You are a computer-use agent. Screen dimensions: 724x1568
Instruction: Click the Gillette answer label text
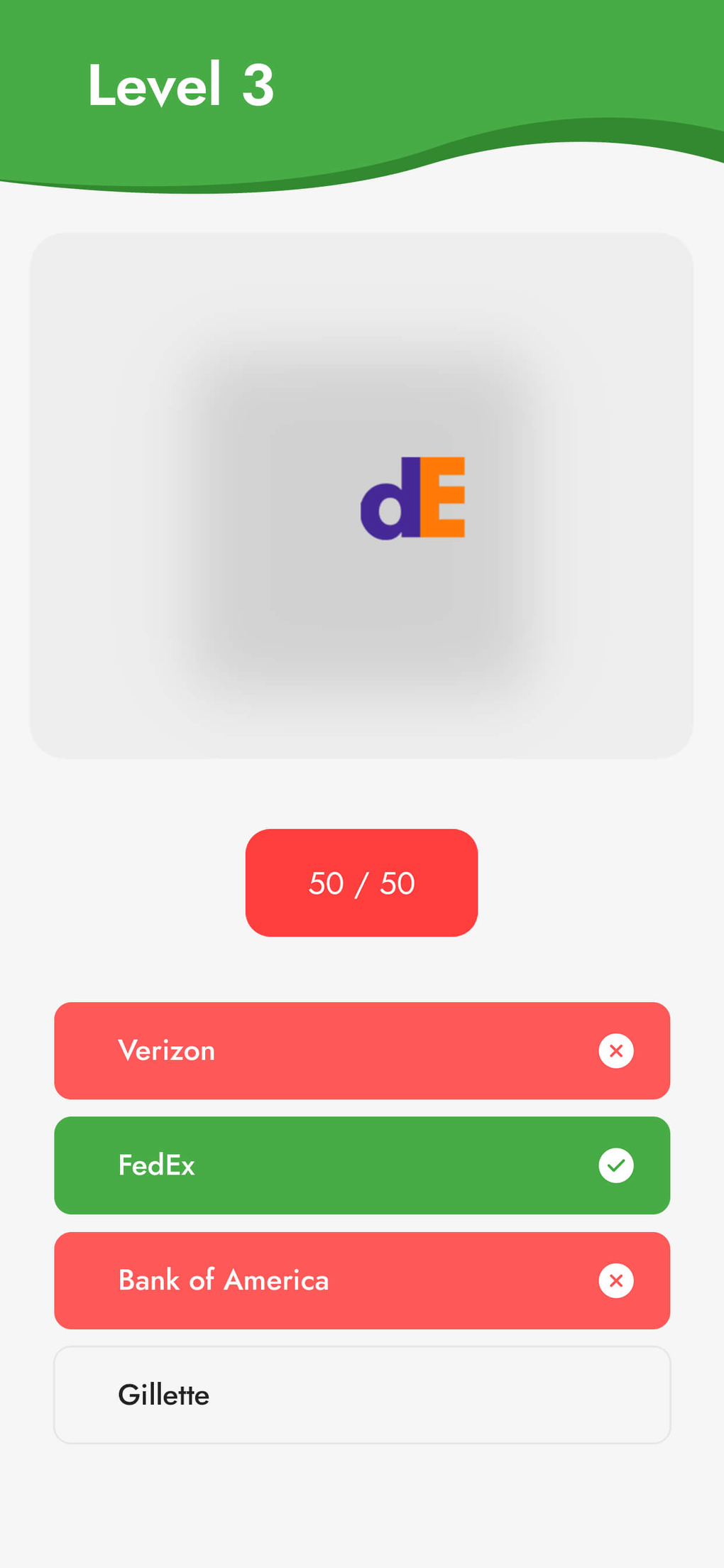[163, 1394]
